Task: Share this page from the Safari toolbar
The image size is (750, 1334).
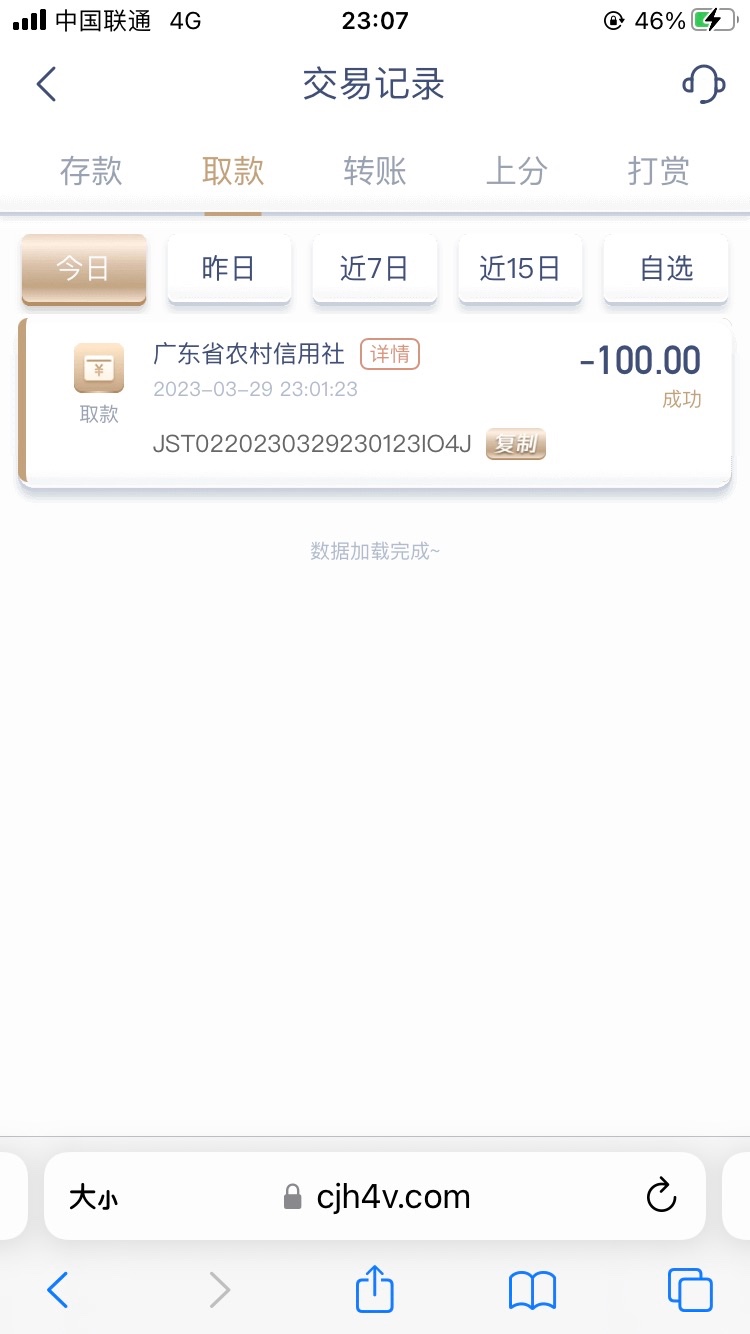Action: click(x=375, y=1290)
